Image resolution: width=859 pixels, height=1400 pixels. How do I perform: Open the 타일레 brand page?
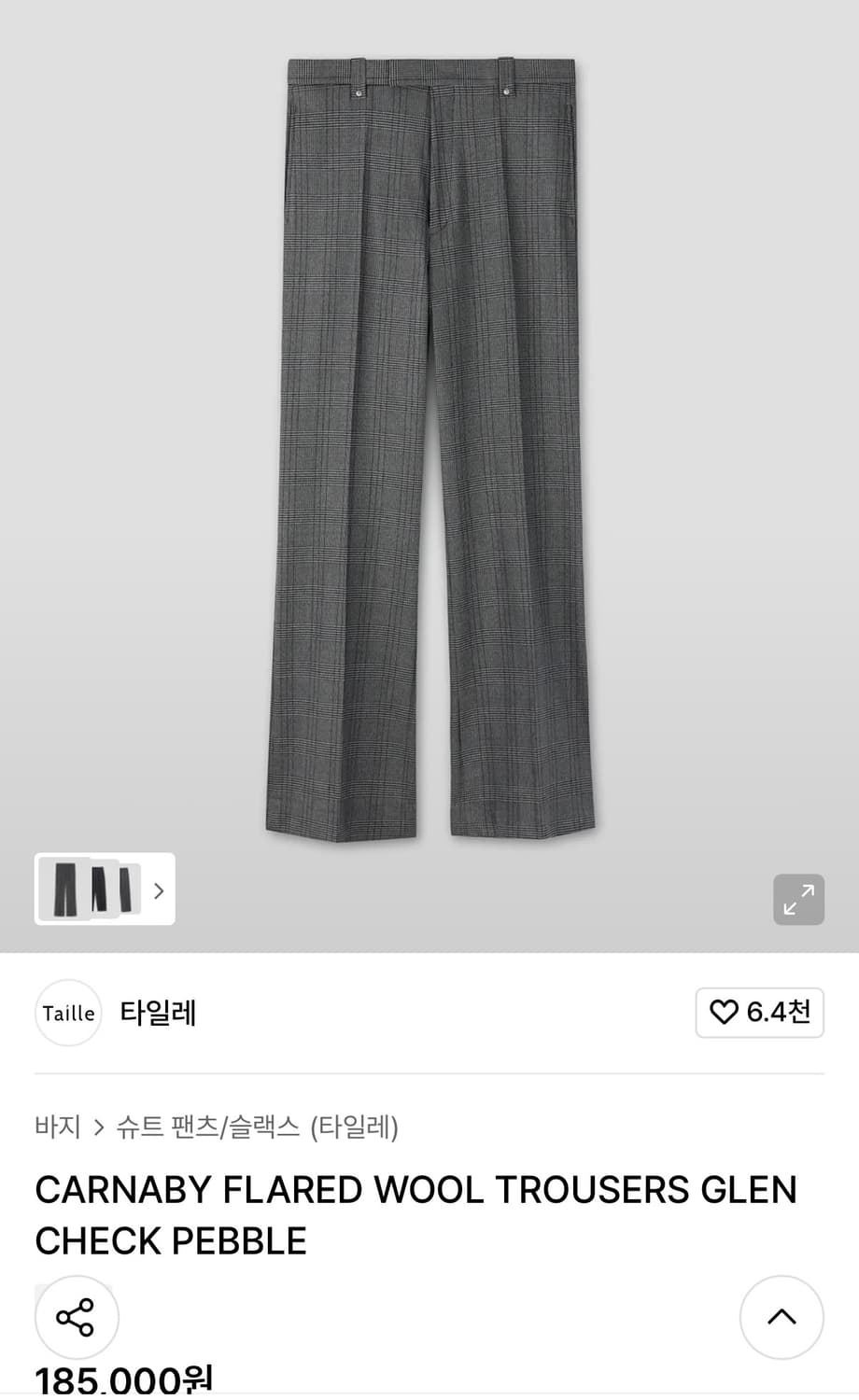[x=157, y=1013]
